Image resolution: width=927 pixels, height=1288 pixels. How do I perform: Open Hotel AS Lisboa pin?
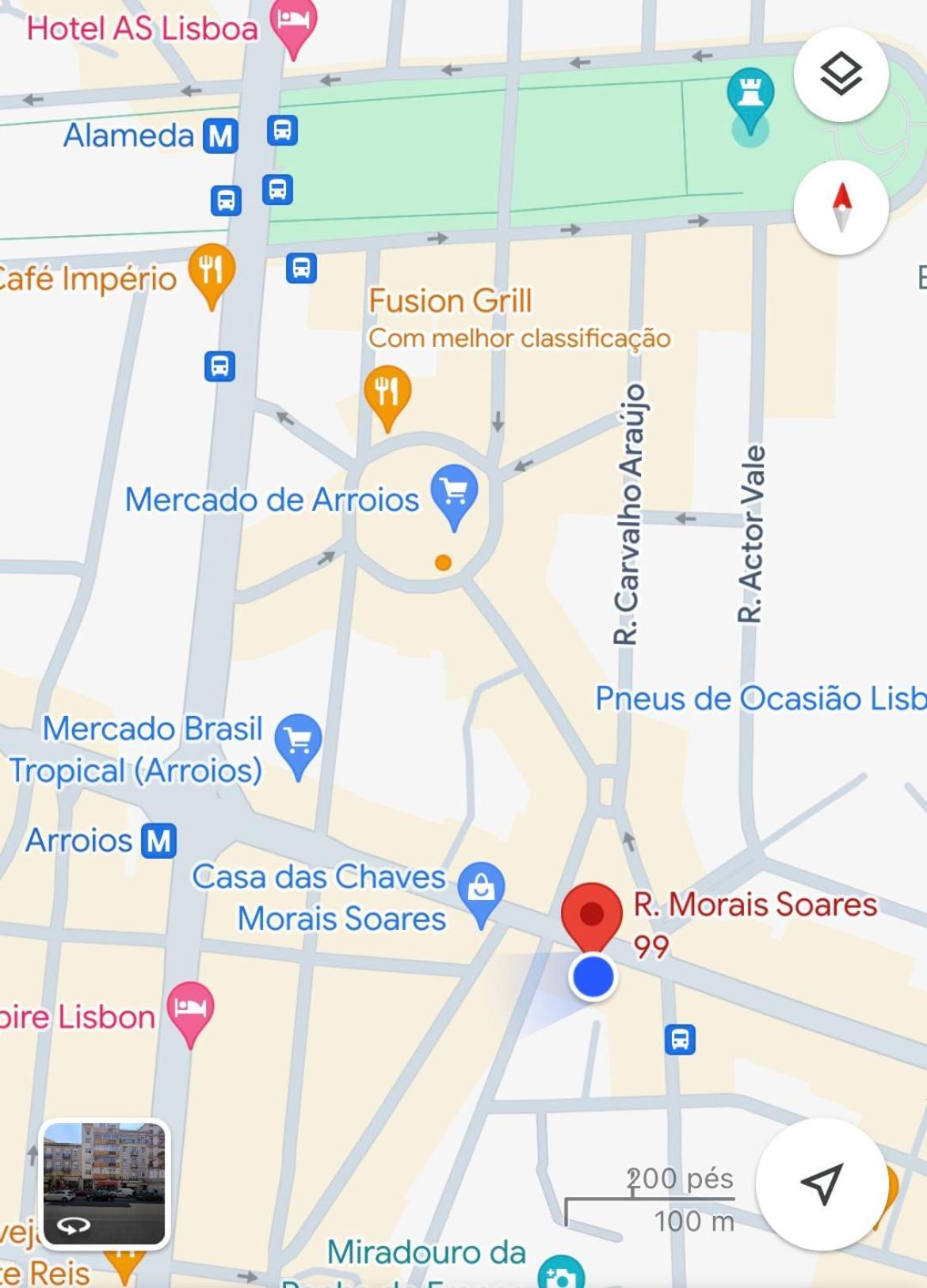click(293, 24)
